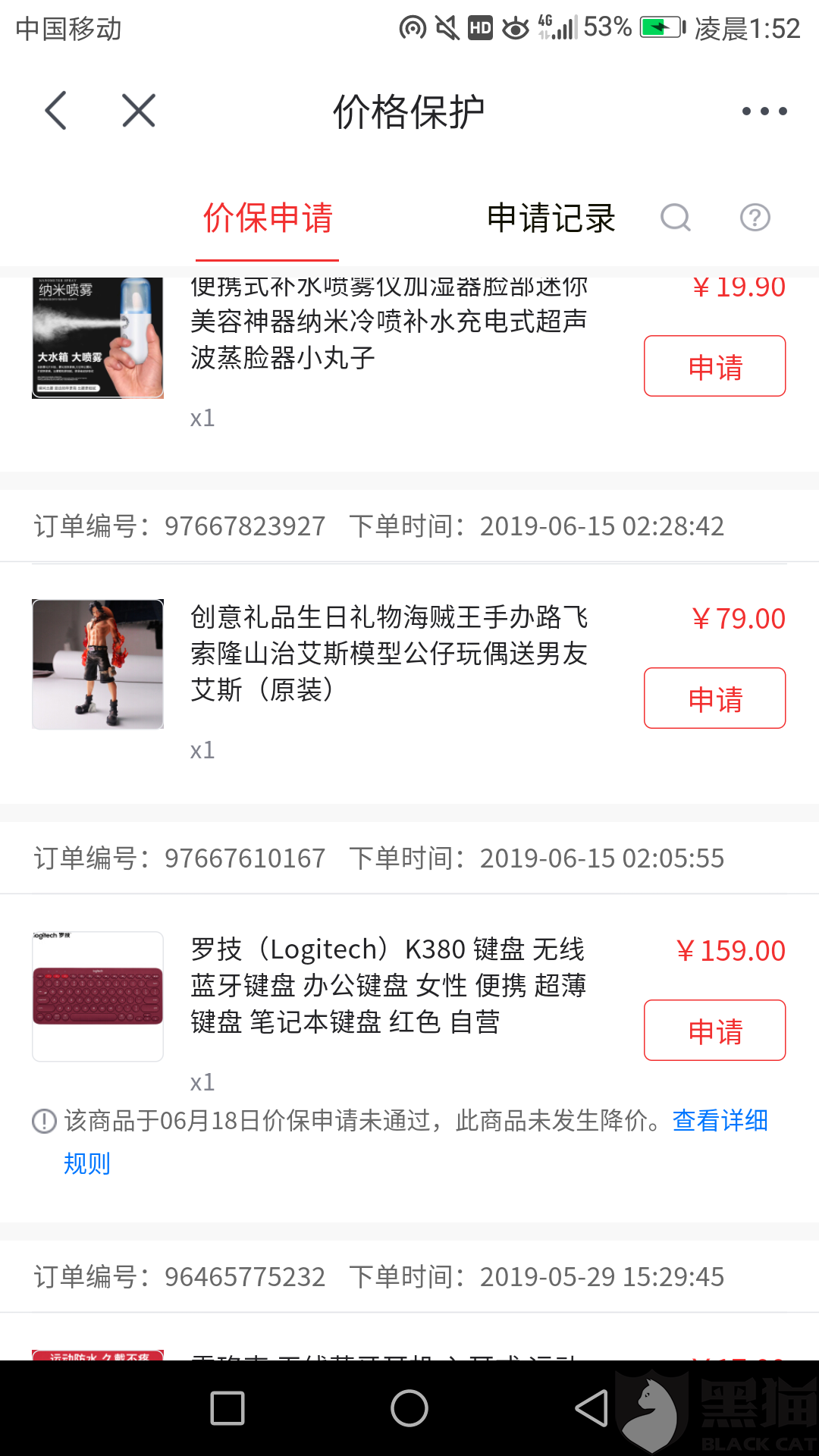Open the Logitech K380 keyboard image
The width and height of the screenshot is (819, 1456).
click(98, 996)
